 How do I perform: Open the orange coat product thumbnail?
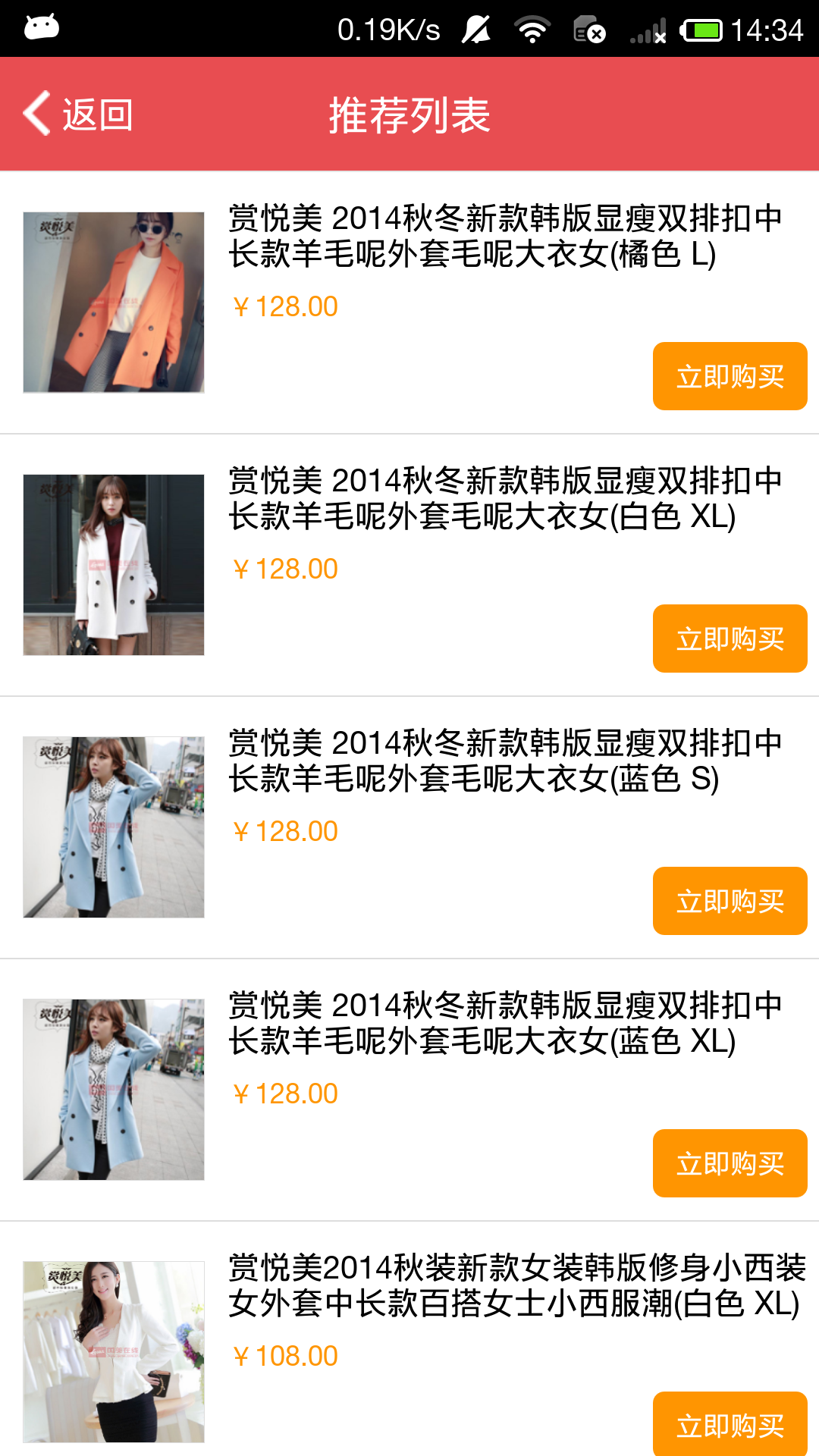[114, 300]
